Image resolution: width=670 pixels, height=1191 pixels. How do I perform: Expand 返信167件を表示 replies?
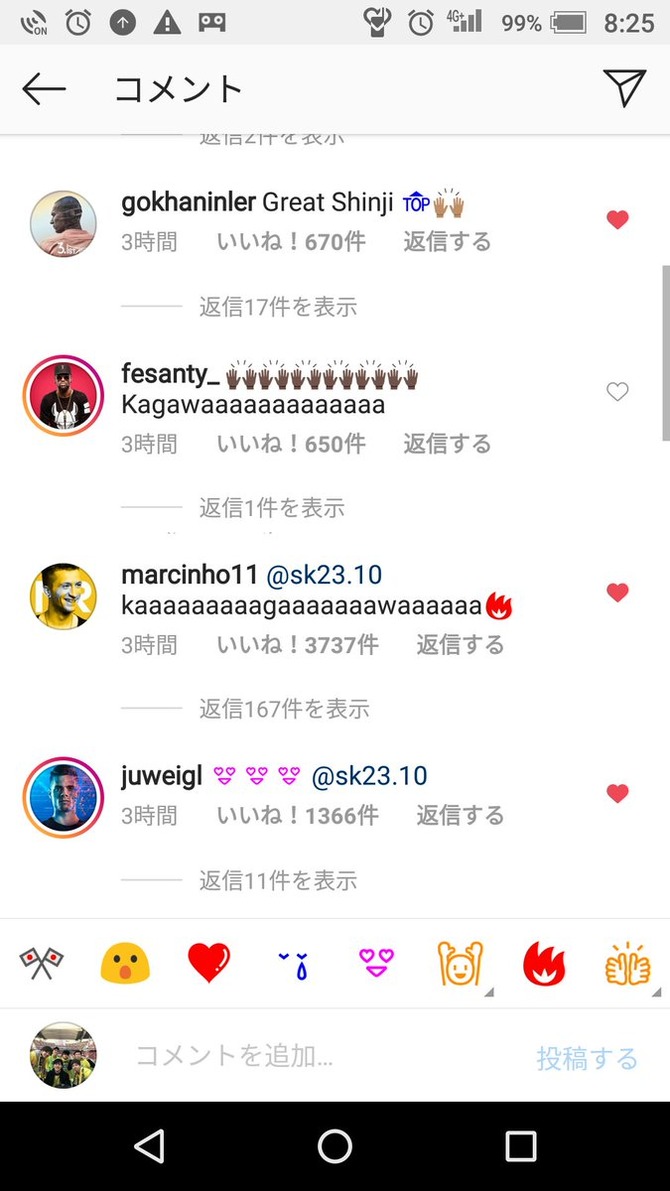284,709
